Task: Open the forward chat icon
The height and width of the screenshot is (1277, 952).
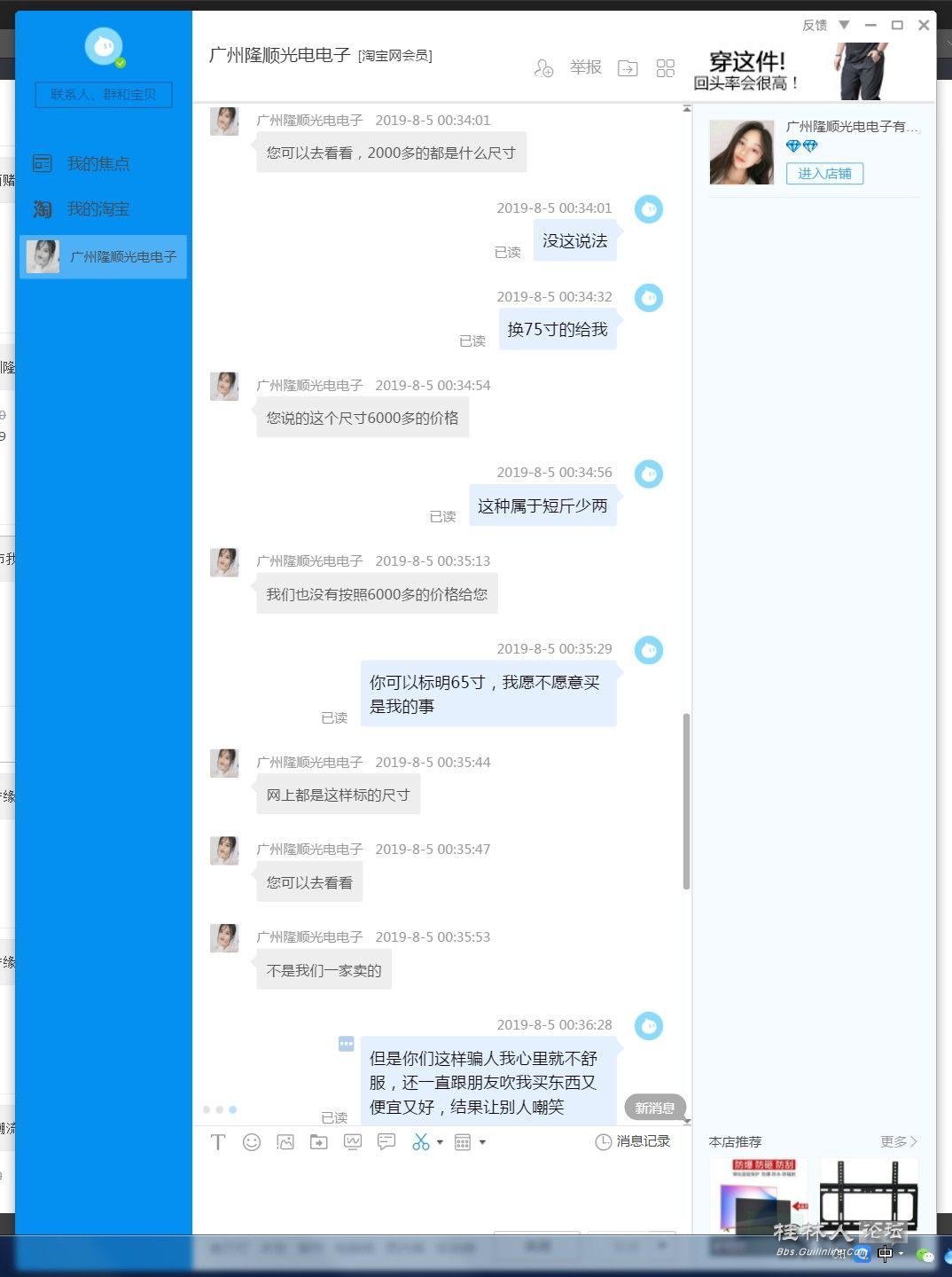Action: (x=628, y=68)
